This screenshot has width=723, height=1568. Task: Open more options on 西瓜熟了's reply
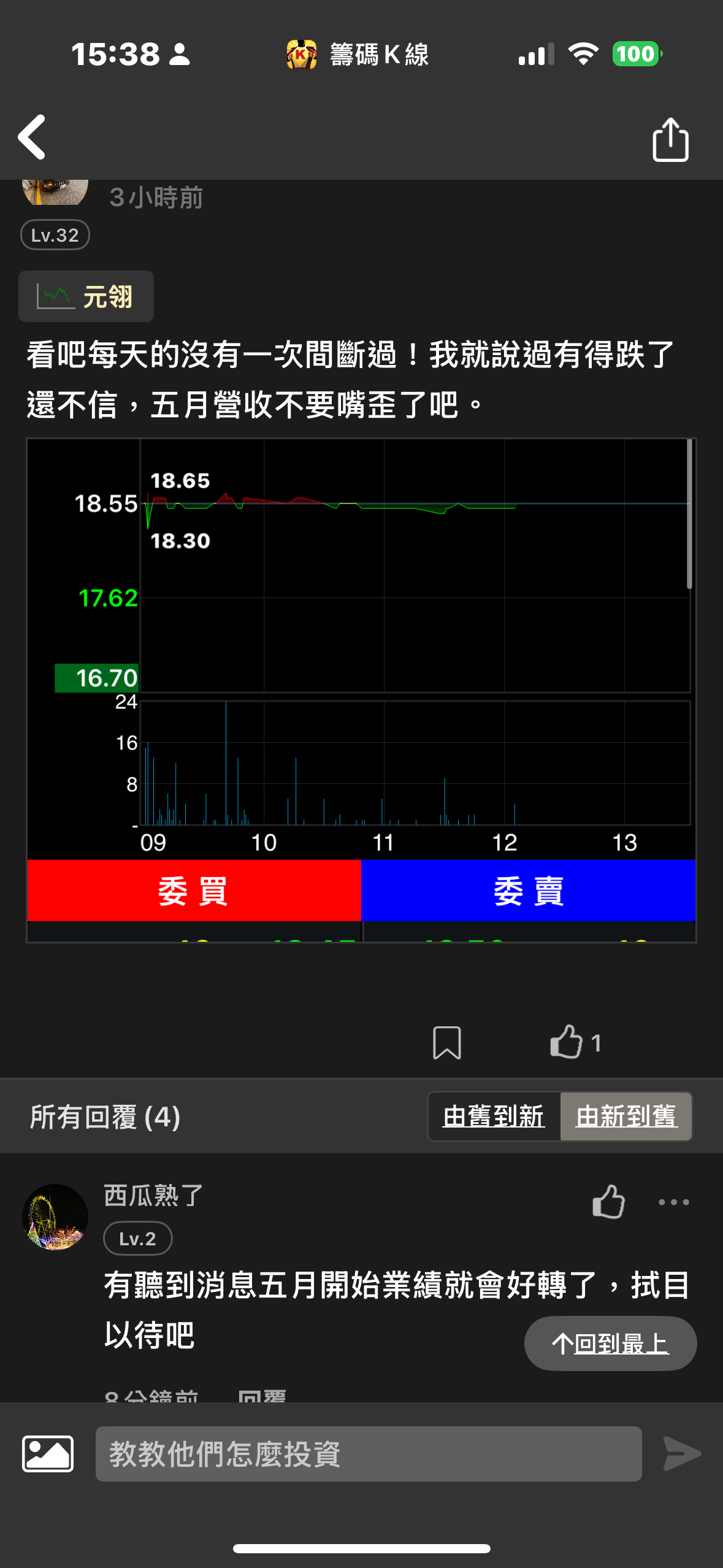tap(673, 1202)
